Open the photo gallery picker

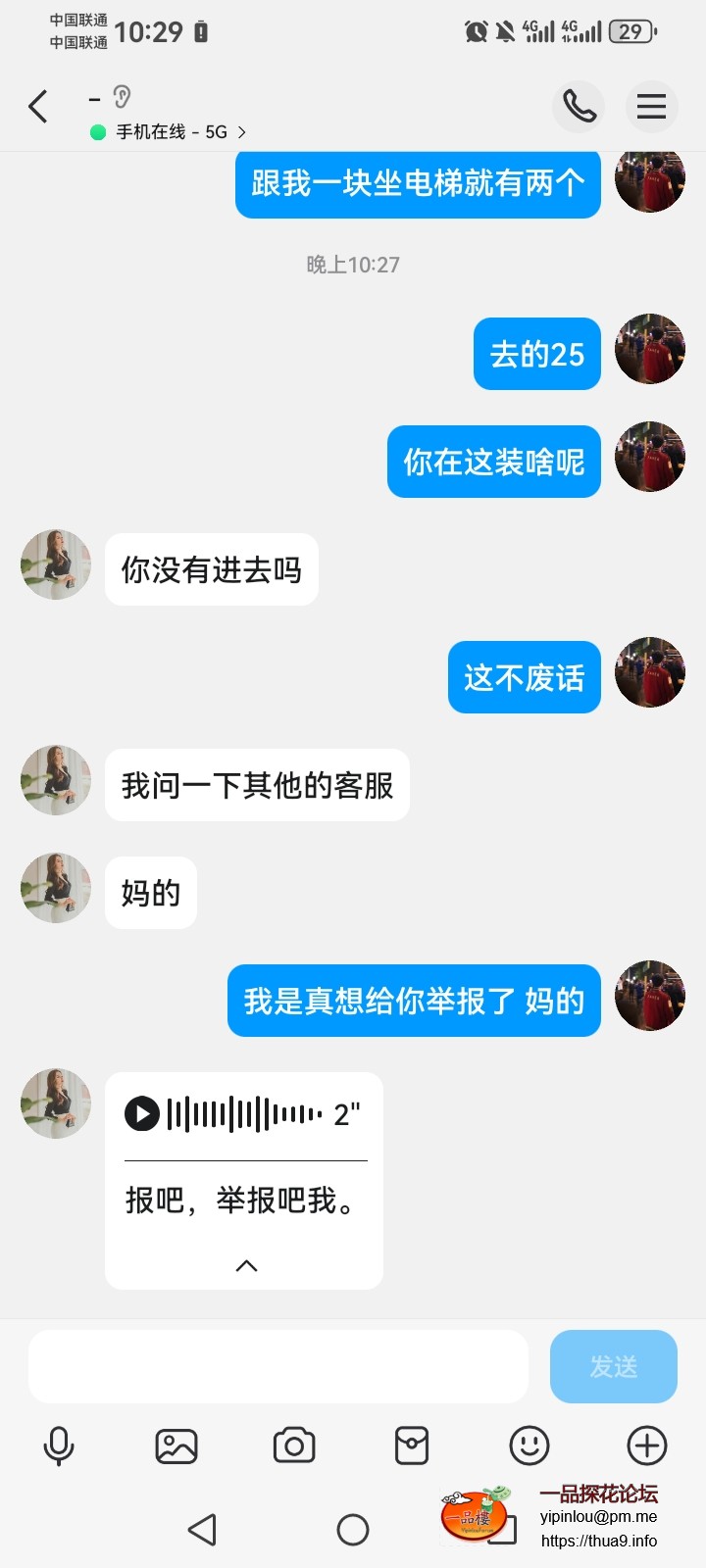(x=176, y=1447)
